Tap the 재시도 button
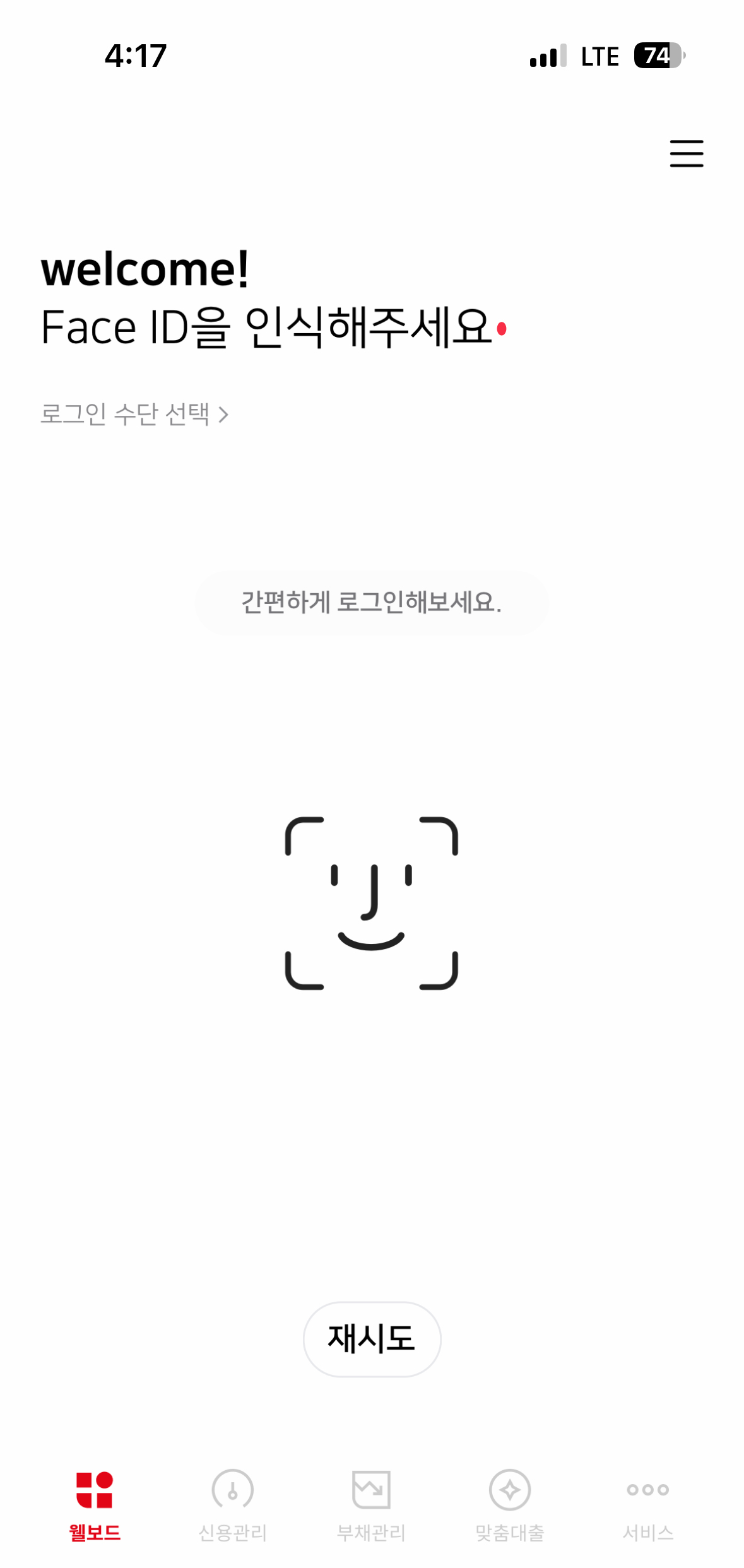 [x=372, y=1338]
